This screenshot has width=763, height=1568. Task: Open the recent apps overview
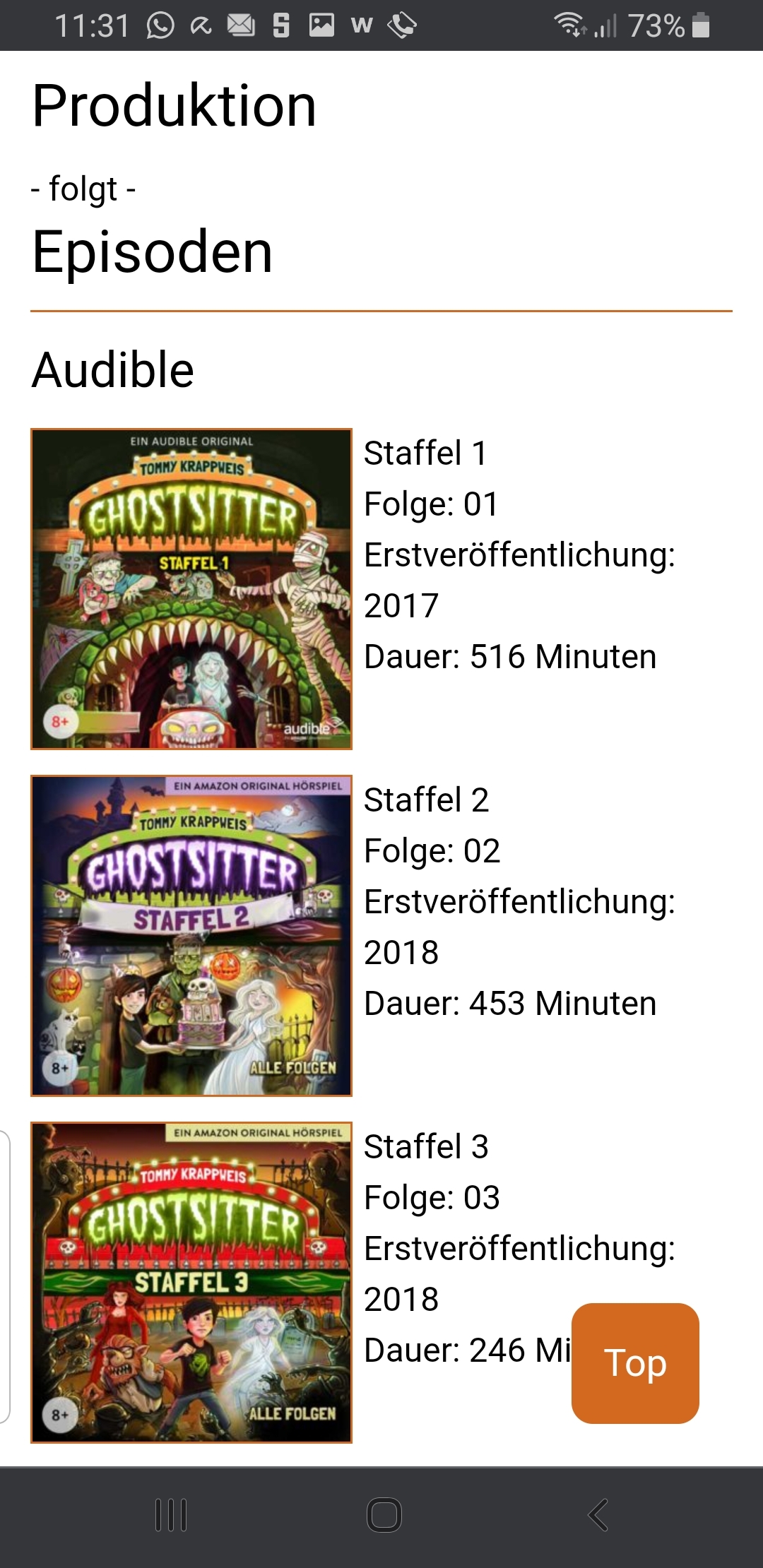[171, 1514]
